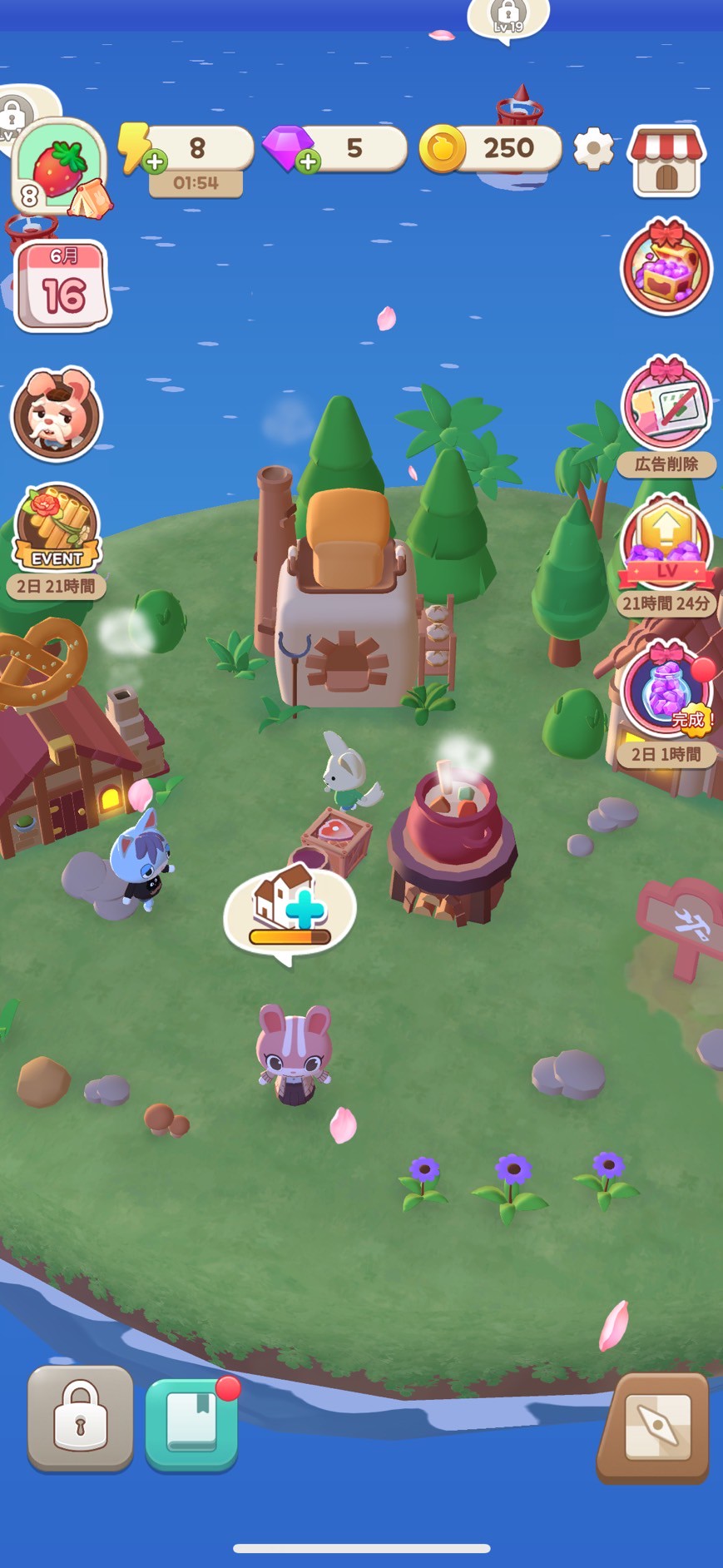The image size is (723, 1568).
Task: Open the shop storefront icon
Action: (x=666, y=161)
